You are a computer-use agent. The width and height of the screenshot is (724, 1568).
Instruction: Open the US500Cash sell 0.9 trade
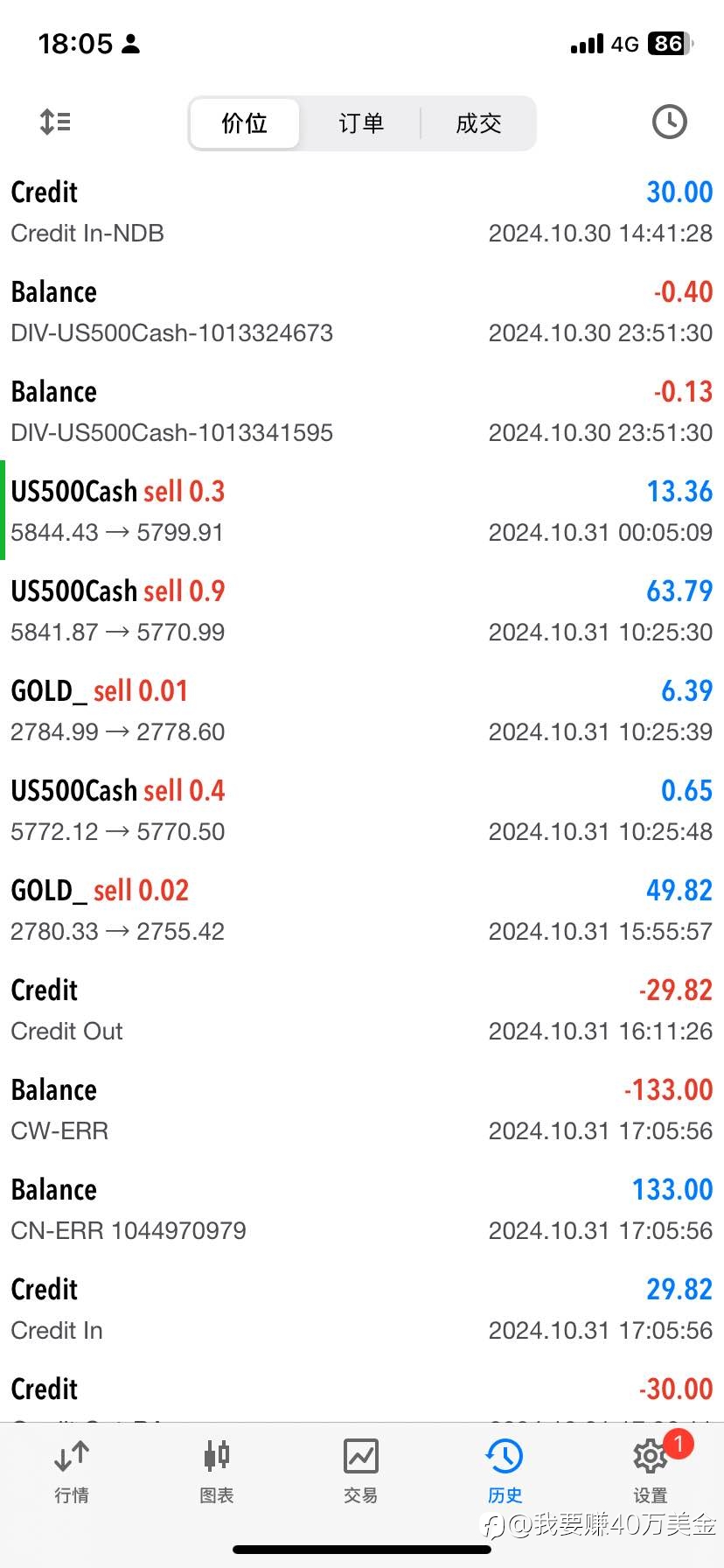(x=362, y=610)
